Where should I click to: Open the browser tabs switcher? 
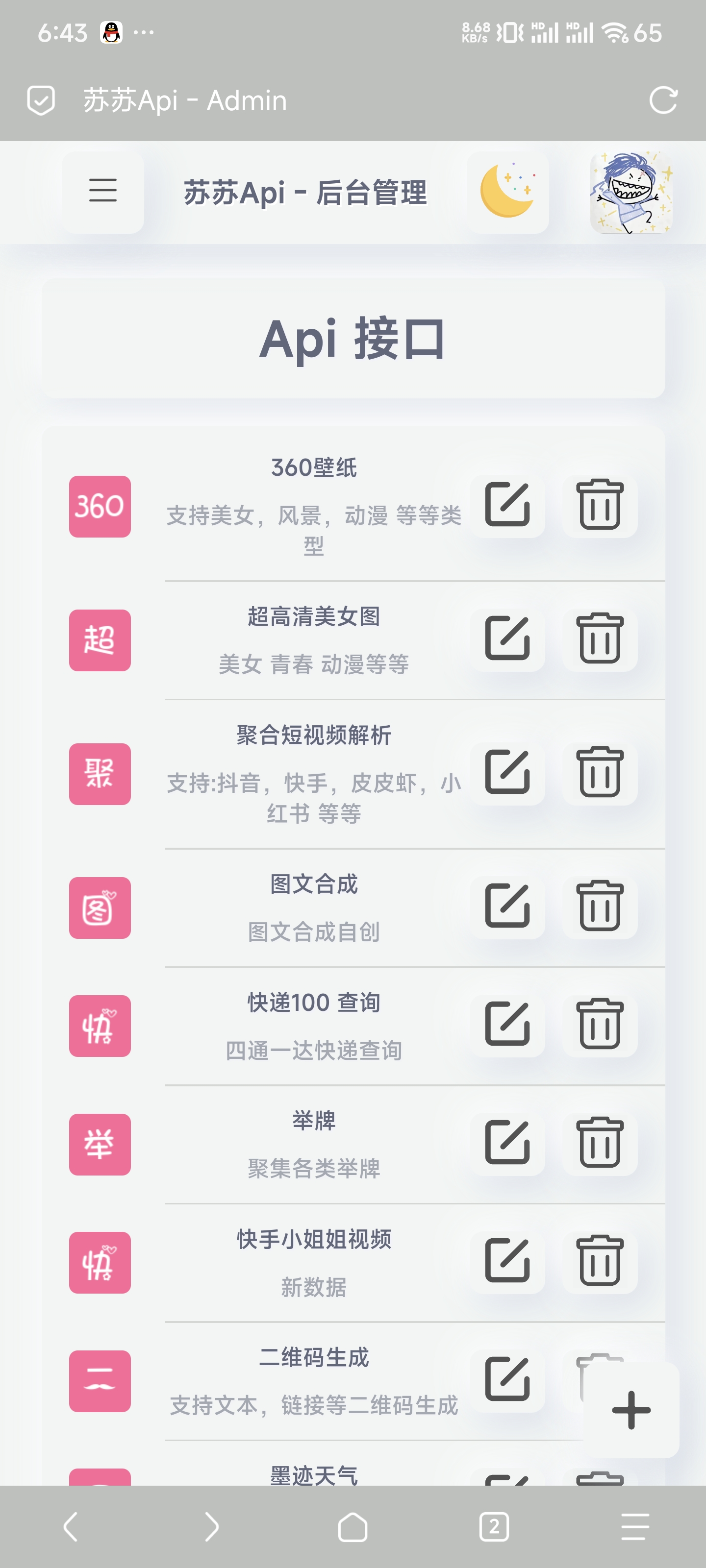click(x=494, y=1526)
